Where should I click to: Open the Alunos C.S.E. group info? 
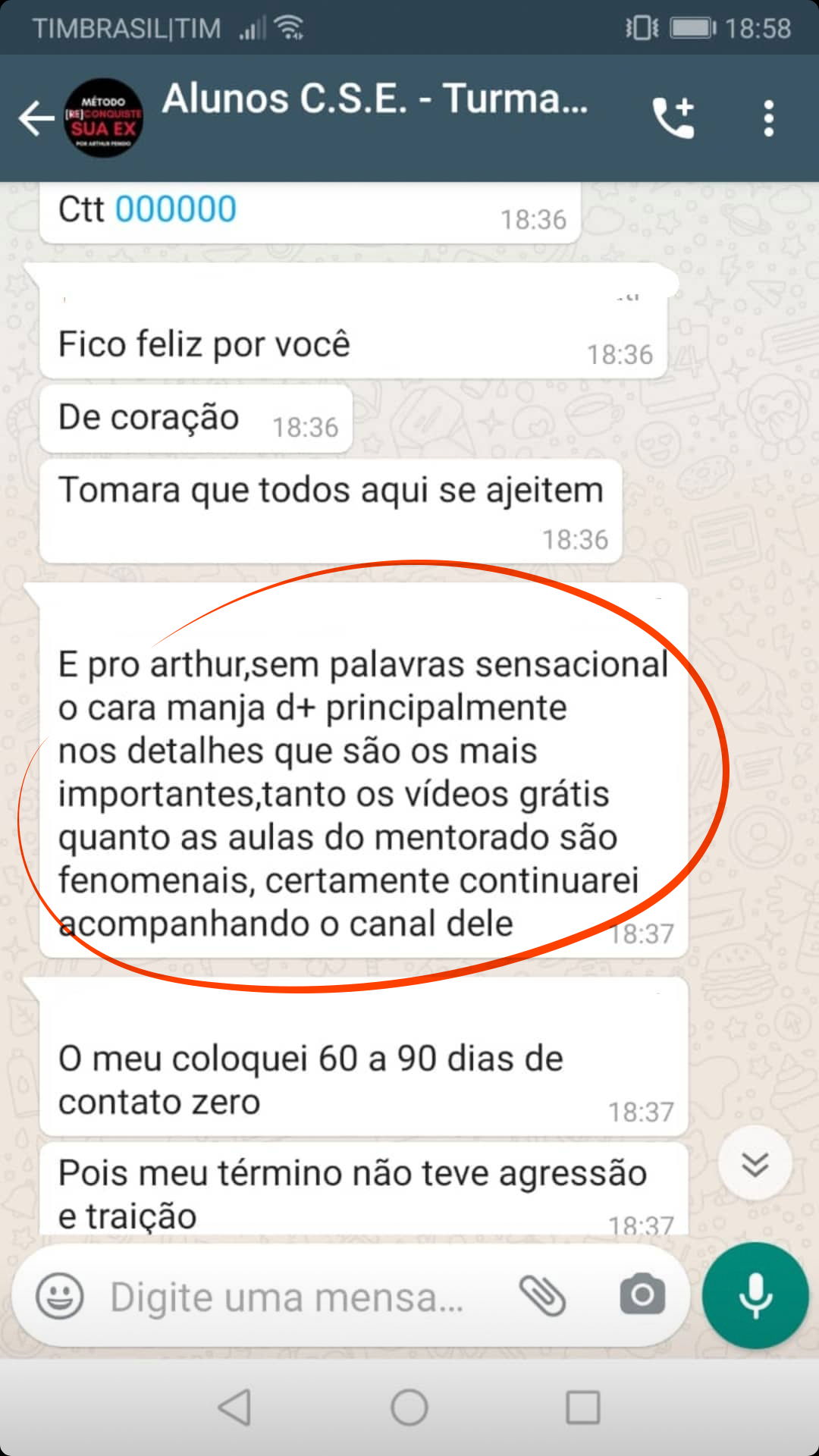pos(375,99)
